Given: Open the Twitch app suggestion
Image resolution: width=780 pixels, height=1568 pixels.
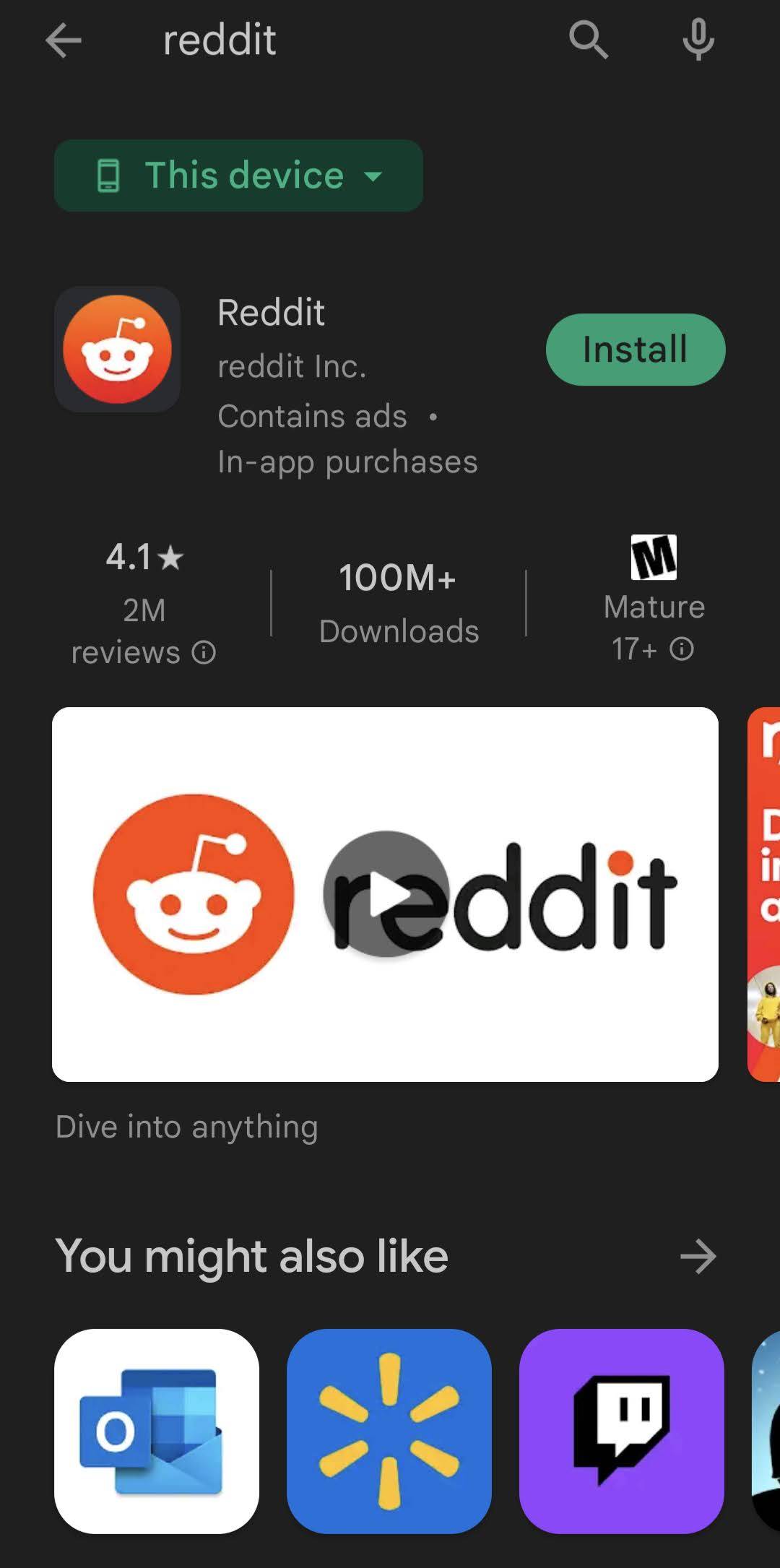Looking at the screenshot, I should click(x=621, y=1431).
